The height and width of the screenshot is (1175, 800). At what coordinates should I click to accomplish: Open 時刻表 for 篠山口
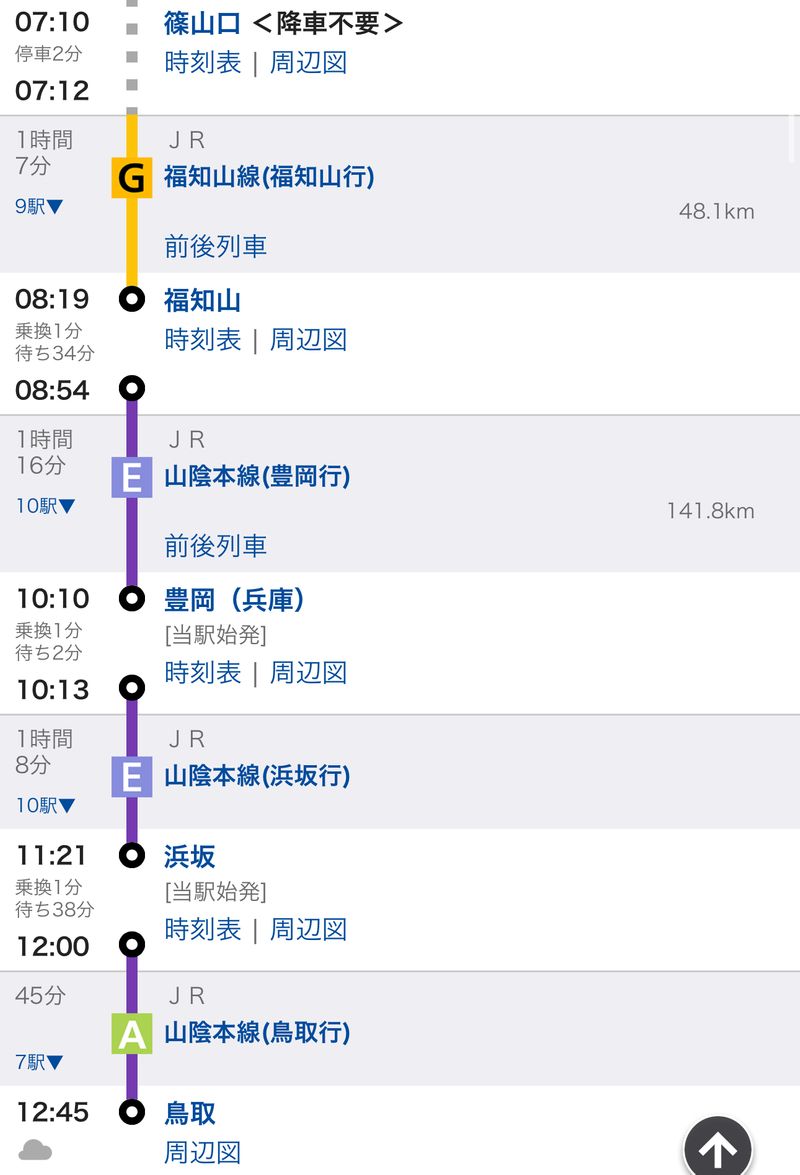coord(203,63)
